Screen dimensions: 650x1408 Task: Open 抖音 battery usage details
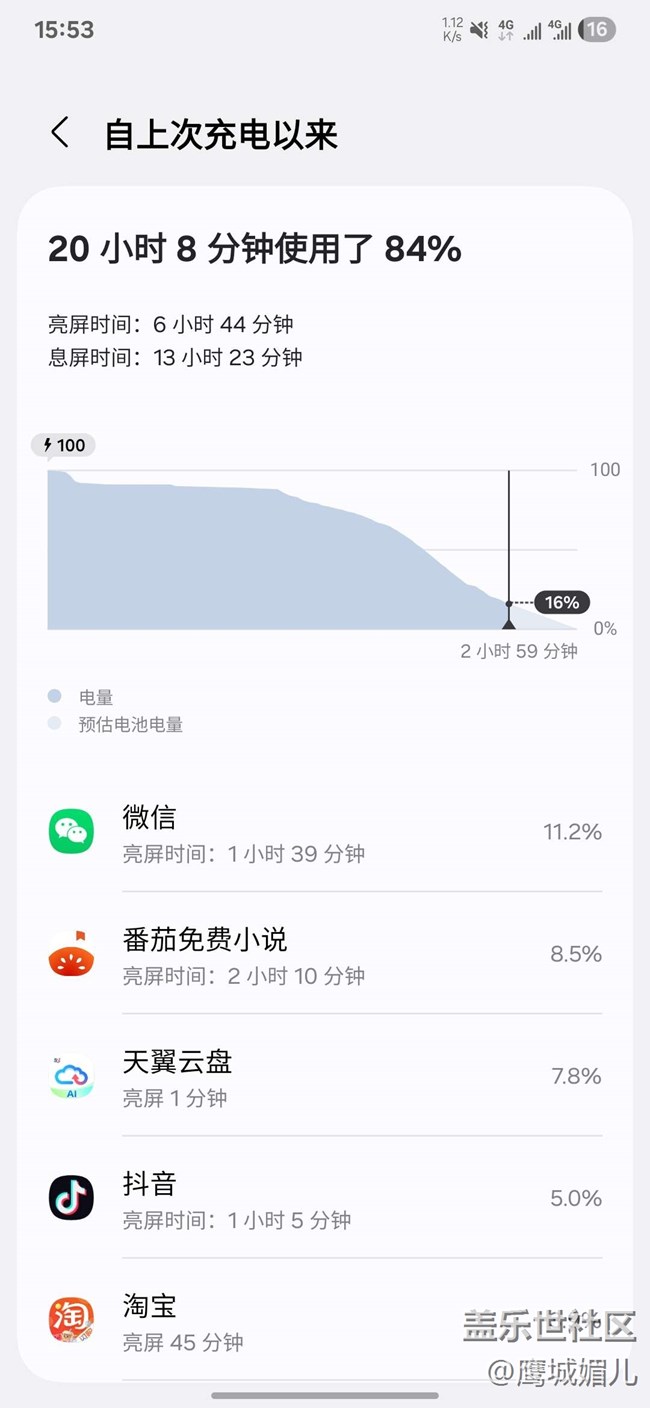(325, 1198)
